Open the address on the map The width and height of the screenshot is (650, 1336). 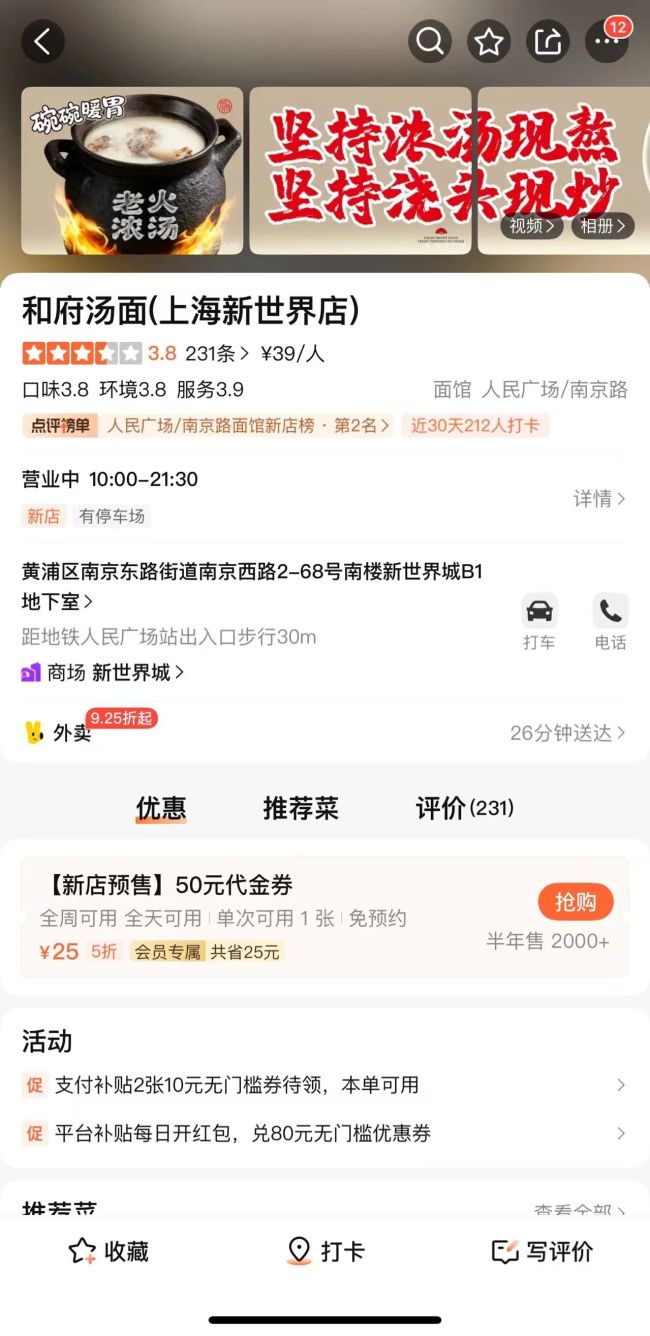tap(250, 586)
